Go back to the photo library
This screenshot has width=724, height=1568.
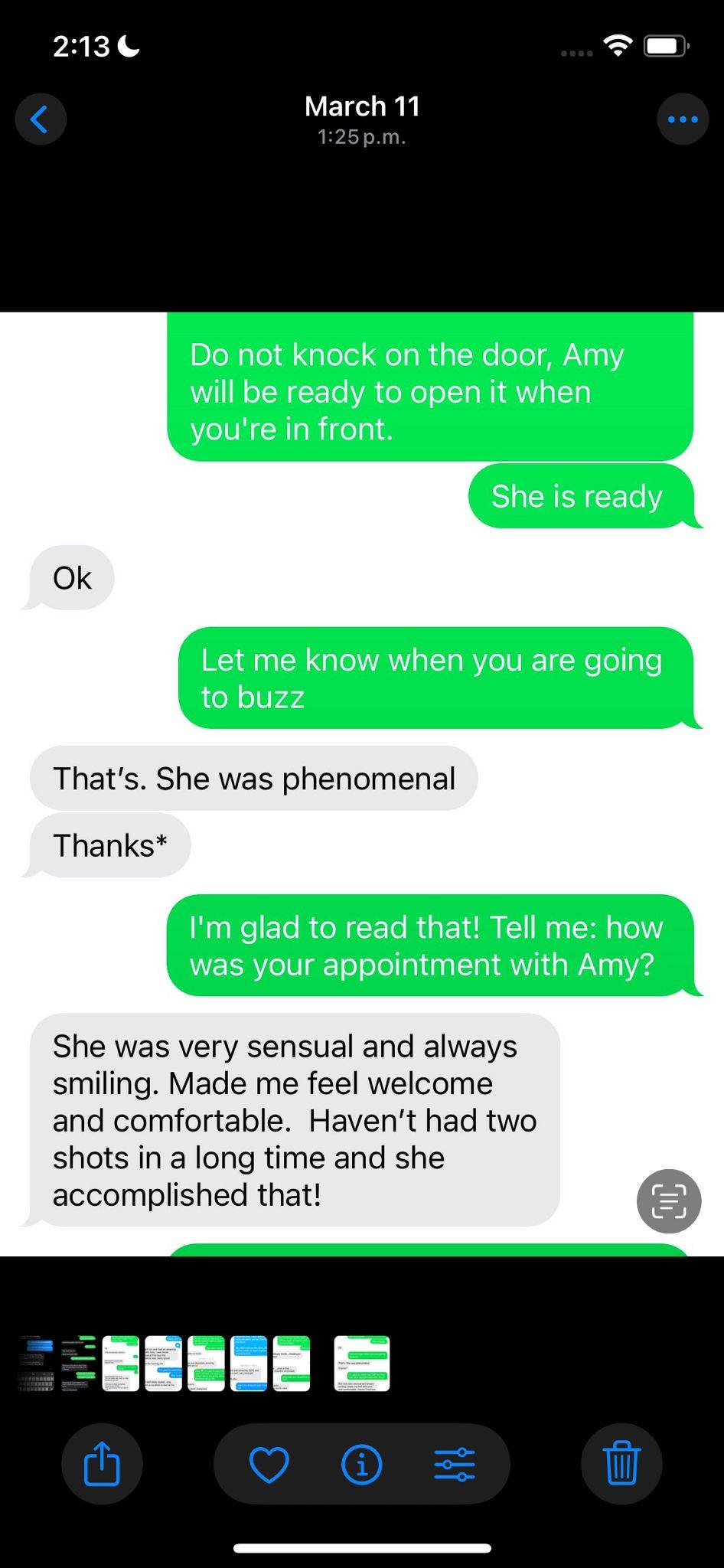click(x=41, y=119)
